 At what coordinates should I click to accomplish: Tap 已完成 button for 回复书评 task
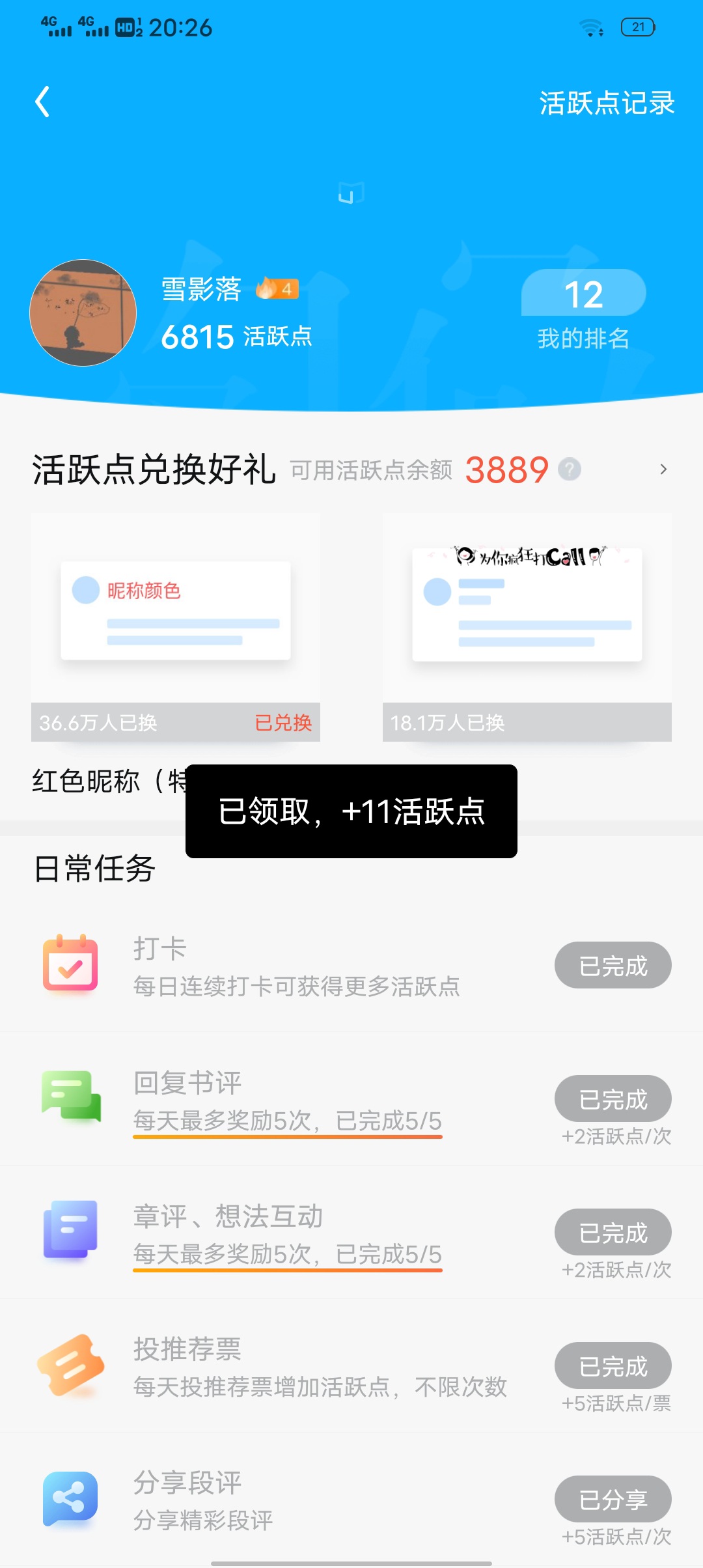pos(613,1099)
